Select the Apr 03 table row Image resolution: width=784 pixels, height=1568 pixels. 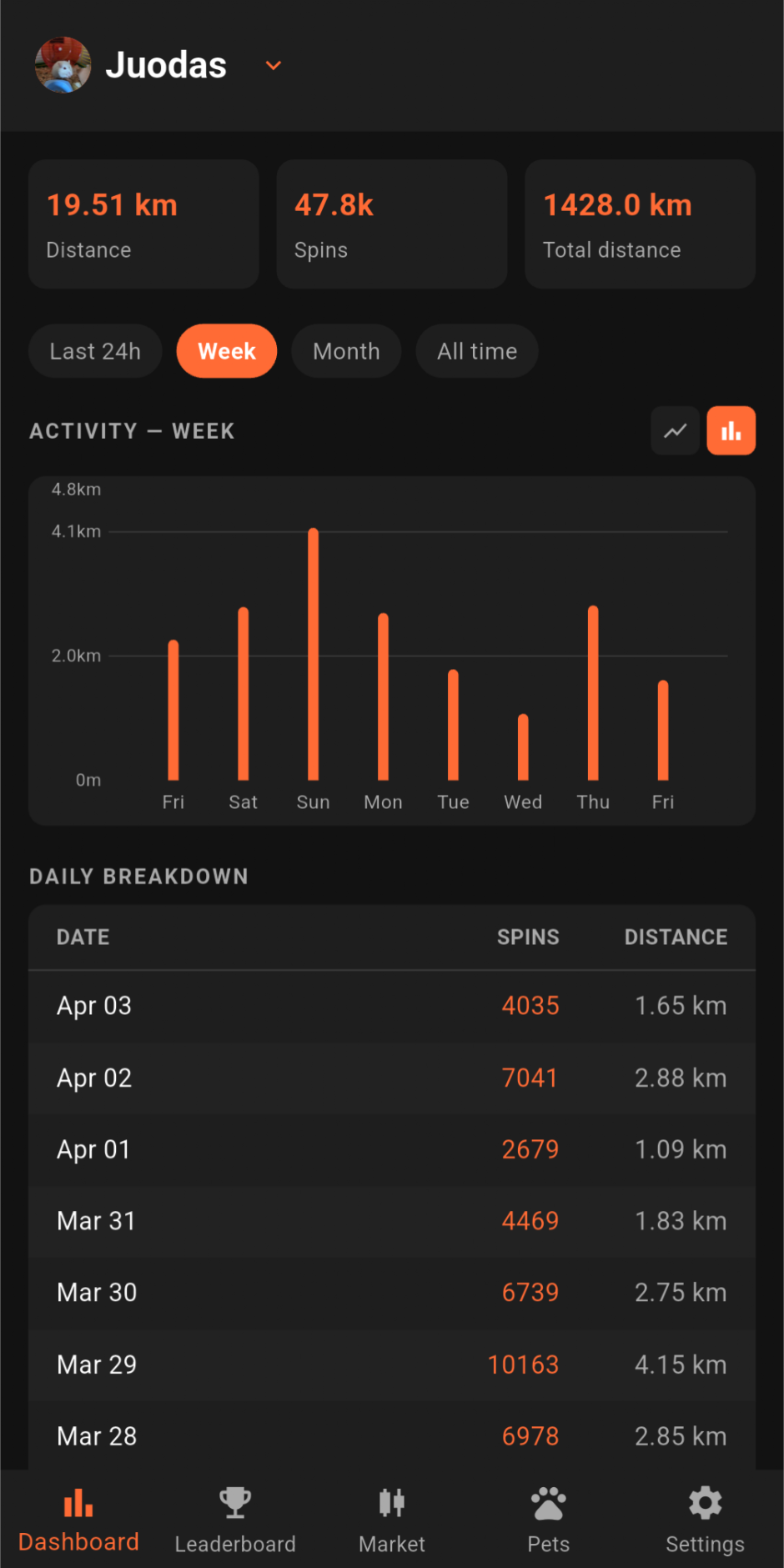tap(392, 1005)
